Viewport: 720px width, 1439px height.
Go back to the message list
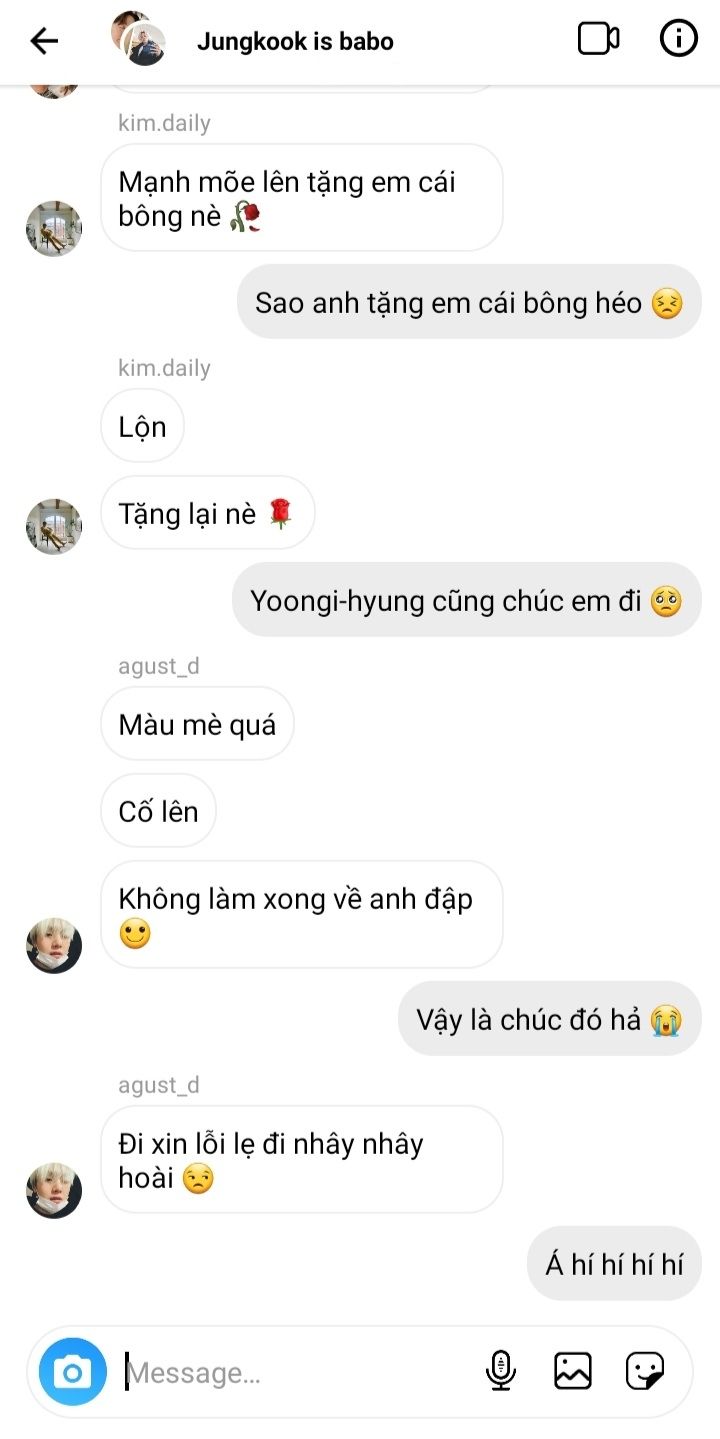click(44, 41)
